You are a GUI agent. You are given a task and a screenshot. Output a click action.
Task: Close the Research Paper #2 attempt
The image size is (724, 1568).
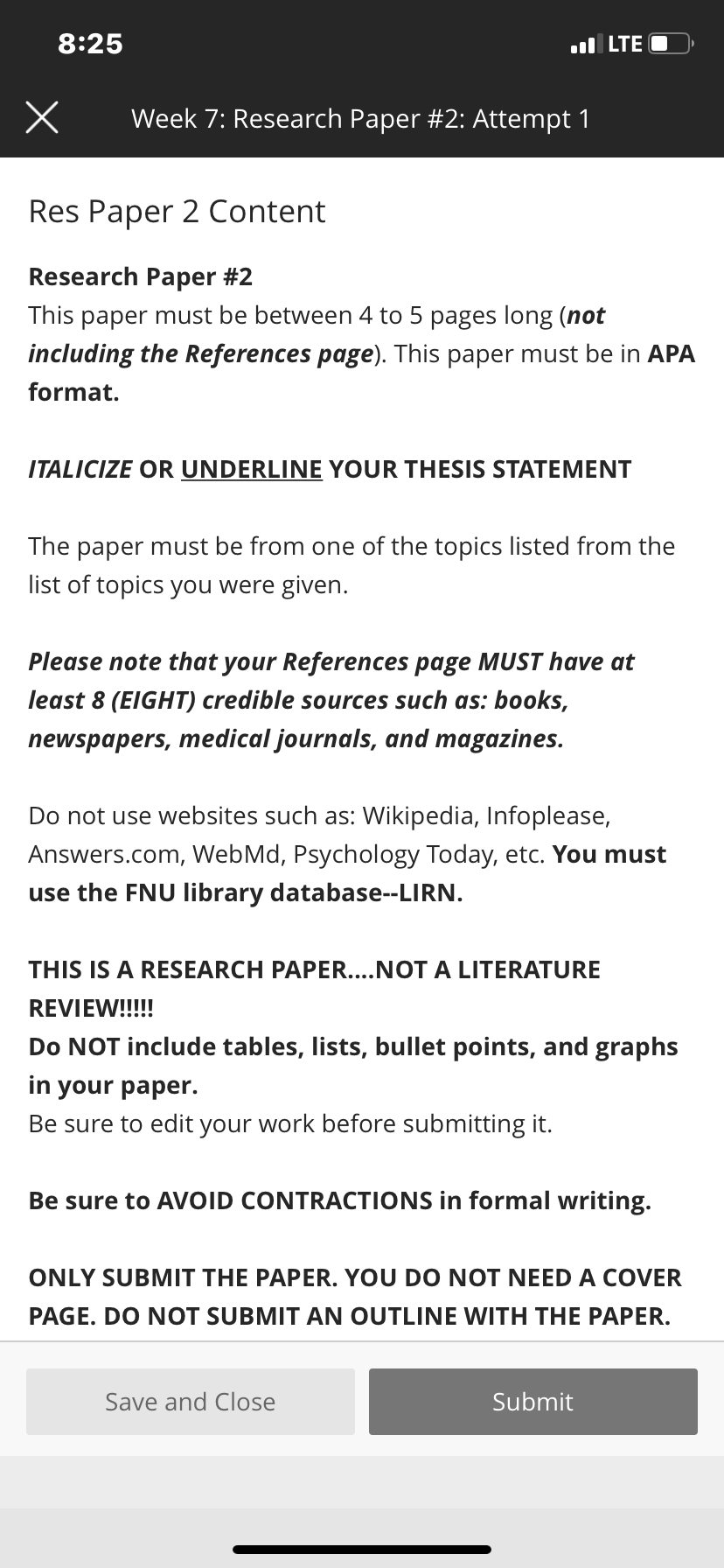click(42, 117)
